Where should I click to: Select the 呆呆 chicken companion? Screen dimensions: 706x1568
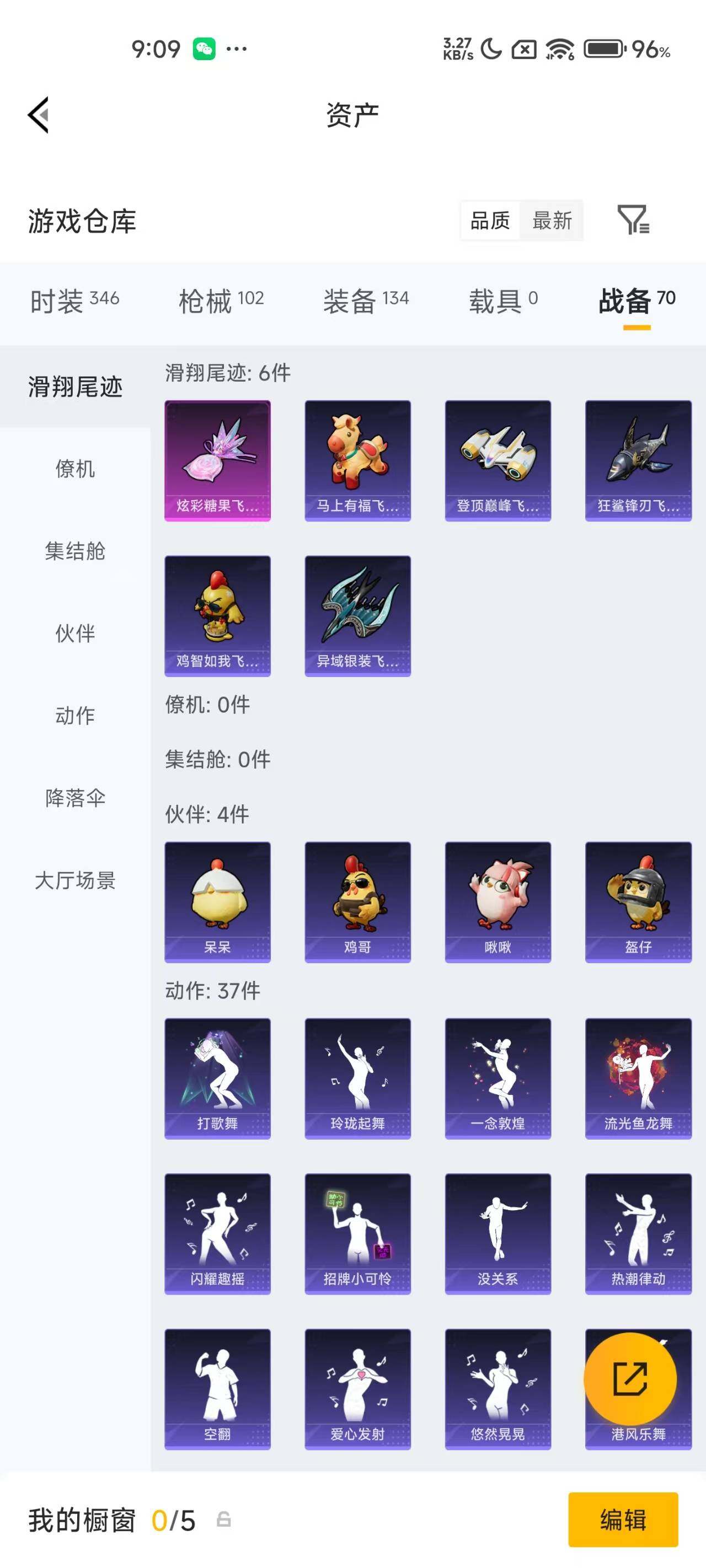217,901
